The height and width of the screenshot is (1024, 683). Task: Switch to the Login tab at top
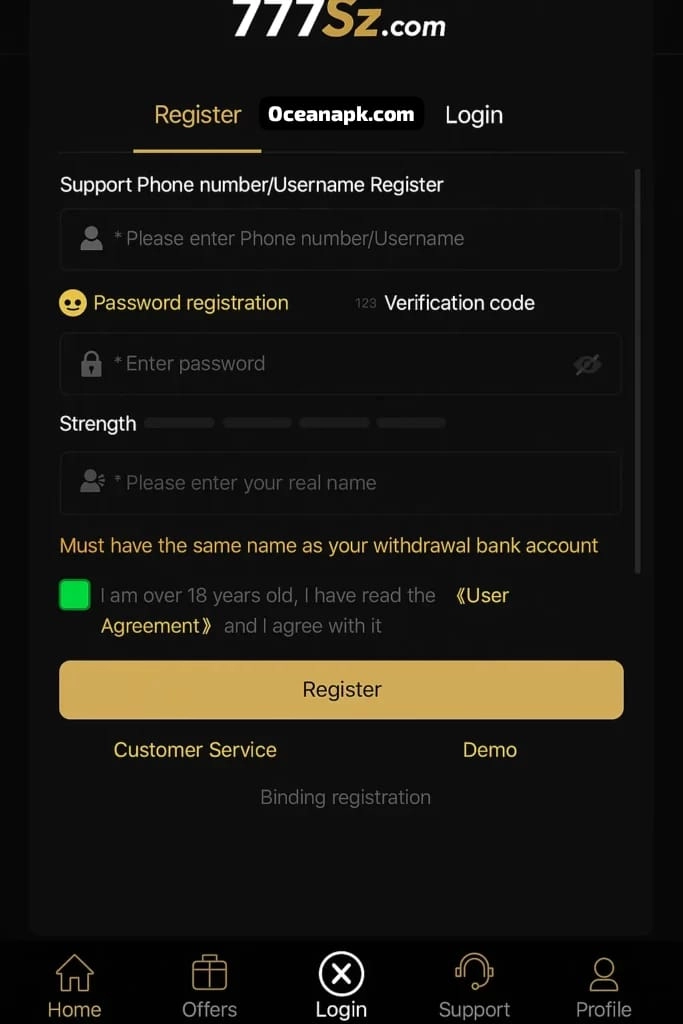coord(473,115)
